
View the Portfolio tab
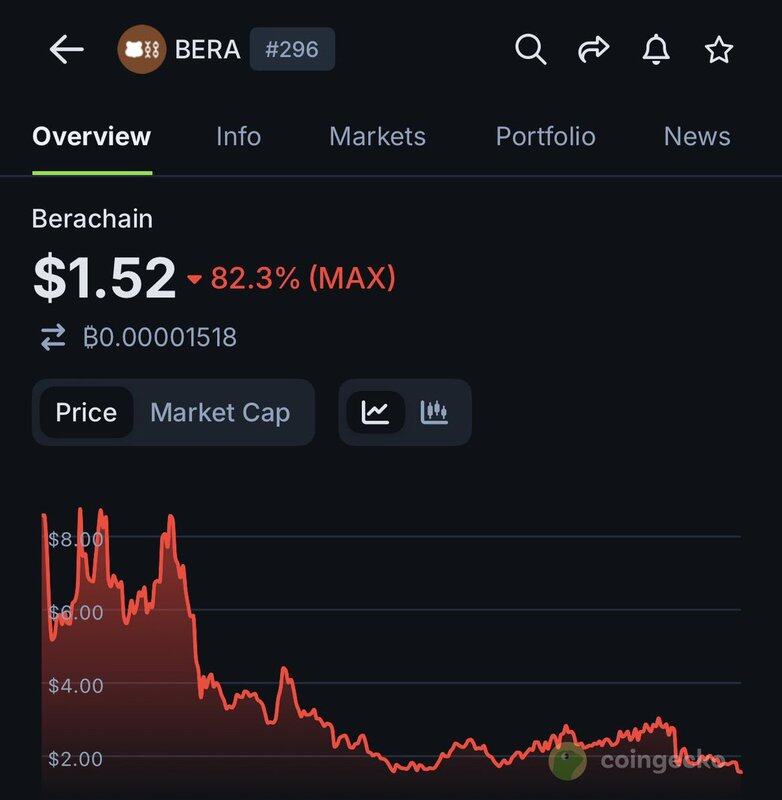545,137
